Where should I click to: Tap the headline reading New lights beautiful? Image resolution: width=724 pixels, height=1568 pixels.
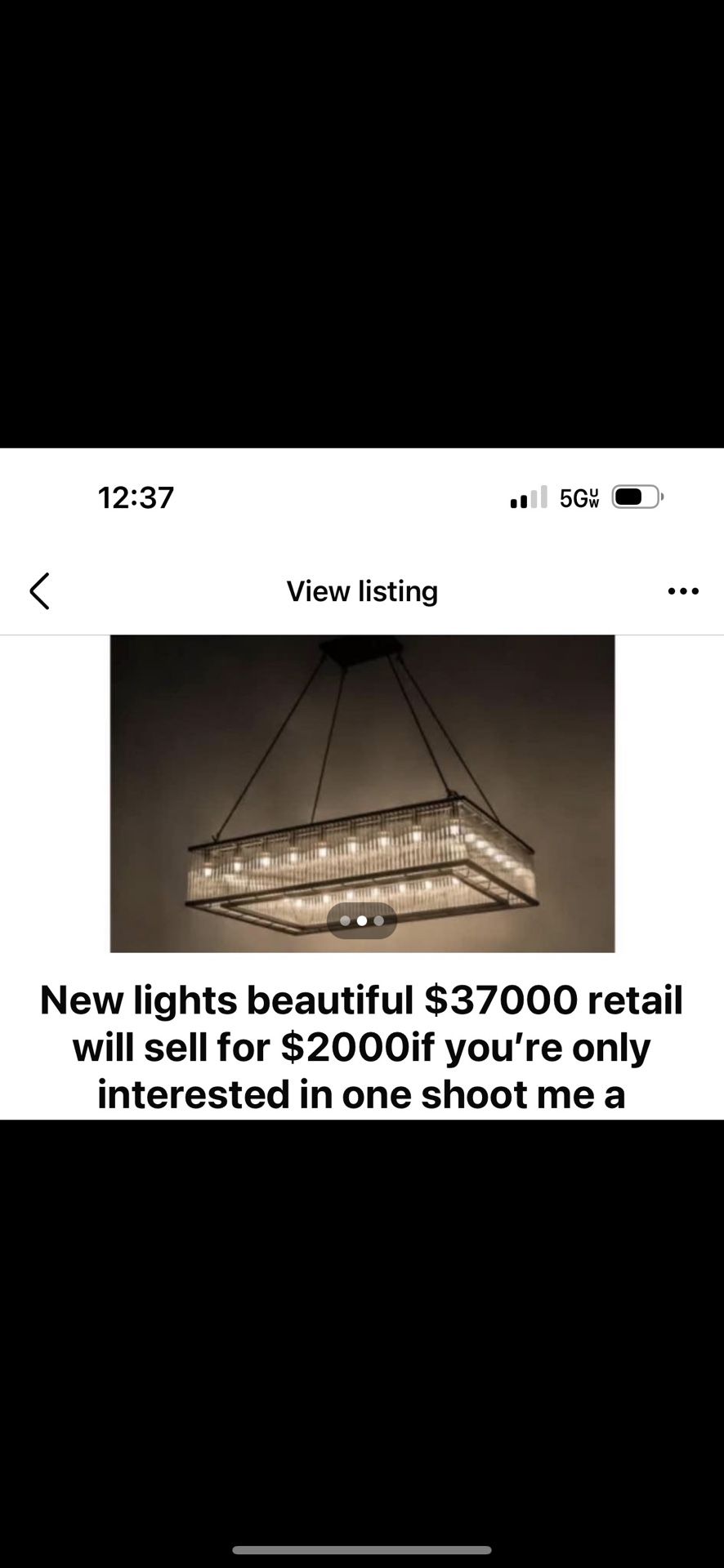coord(361,998)
